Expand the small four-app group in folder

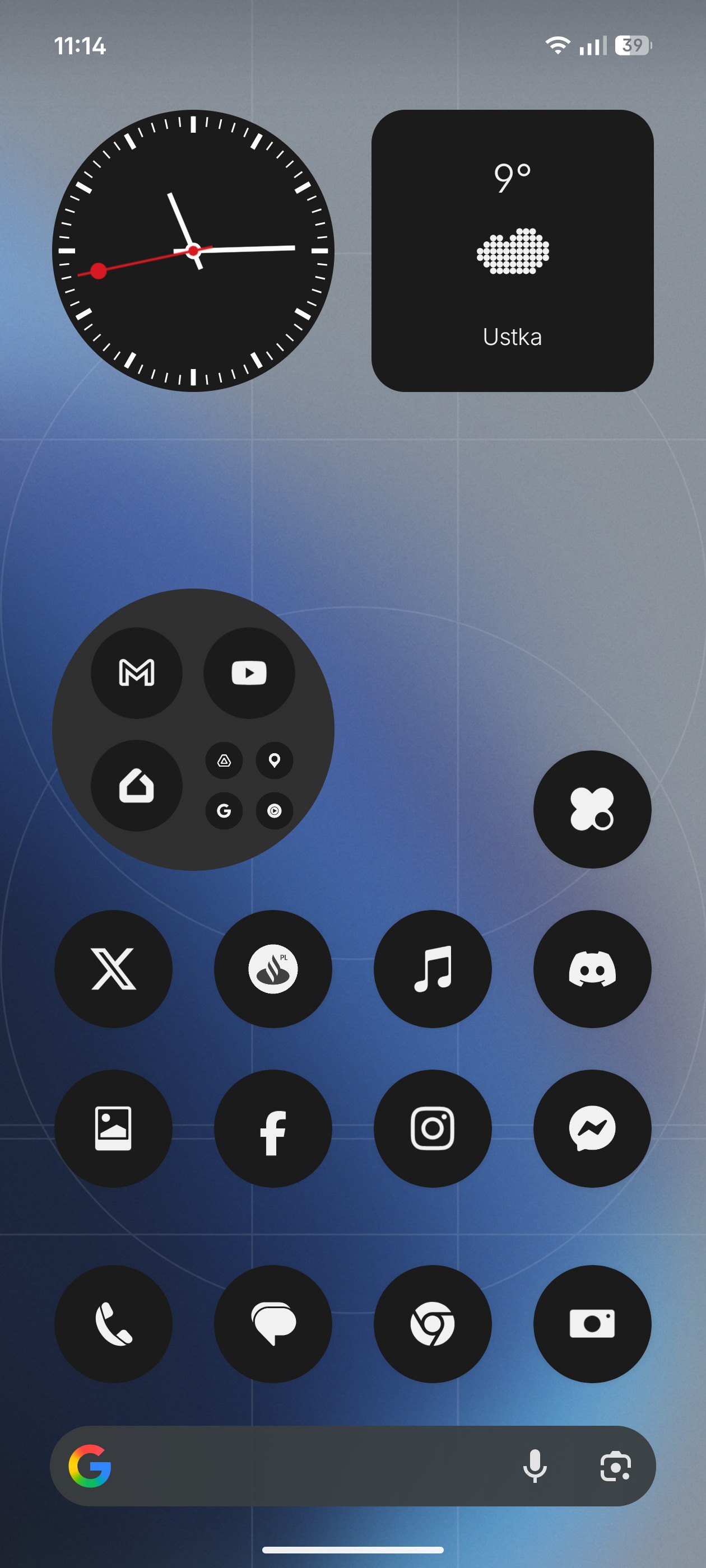pos(249,785)
